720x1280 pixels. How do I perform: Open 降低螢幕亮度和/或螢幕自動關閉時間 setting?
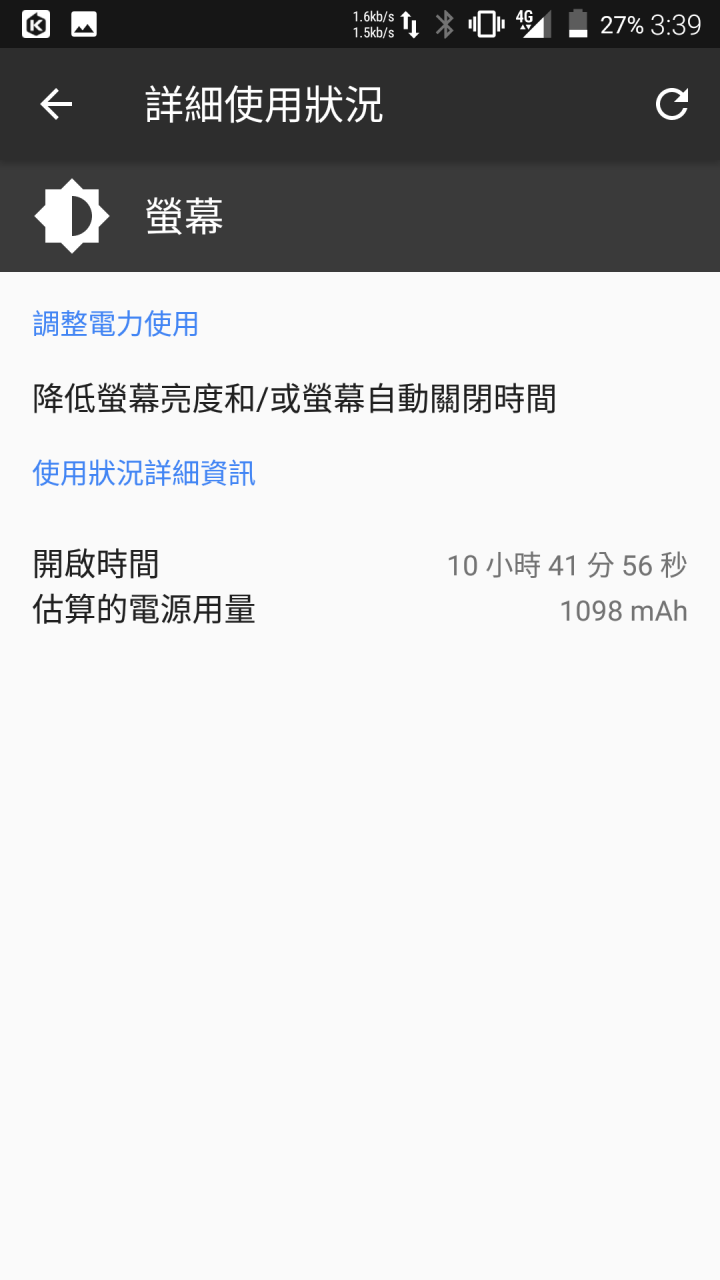pos(294,400)
